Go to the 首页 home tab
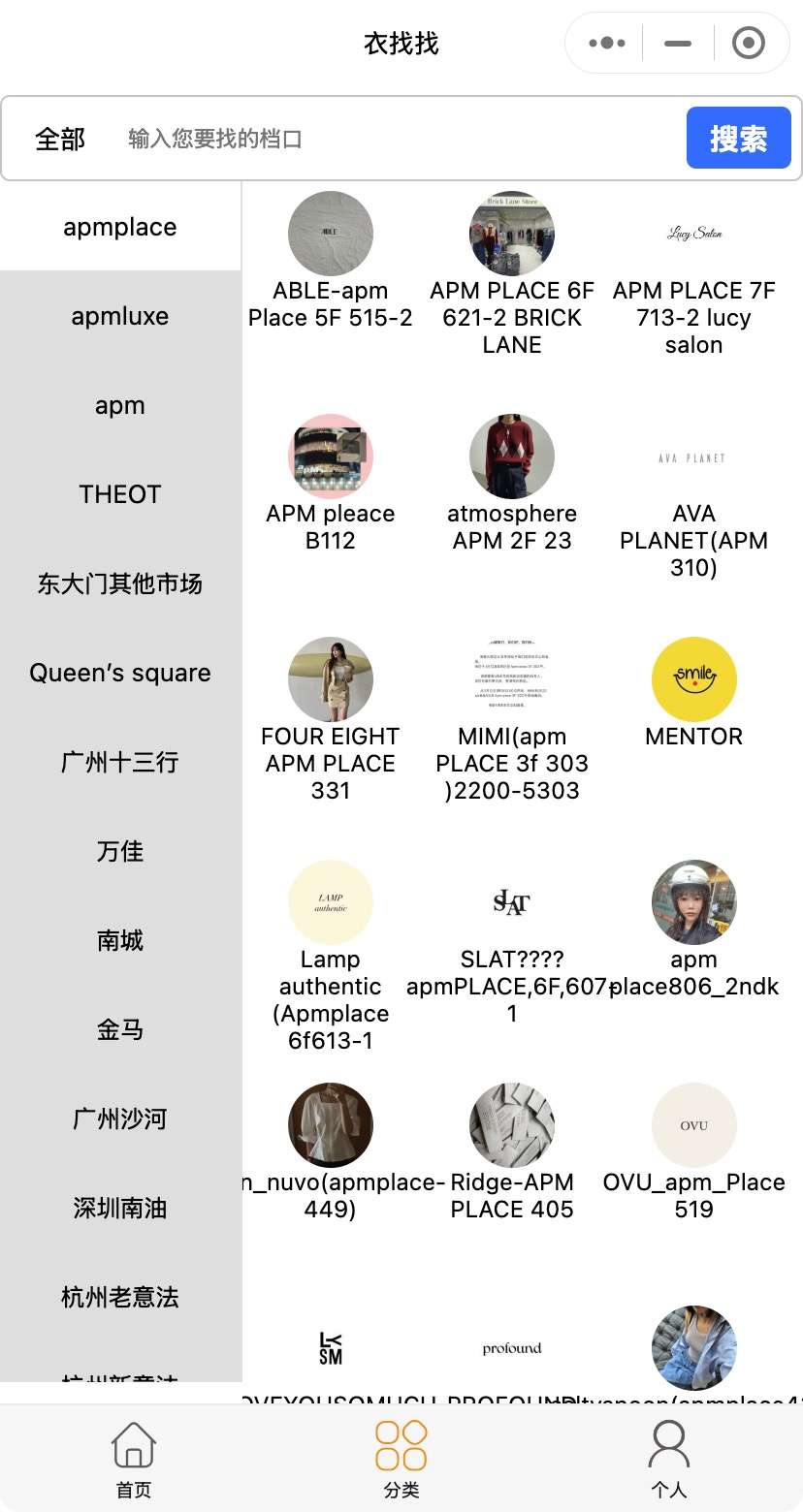Viewport: 803px width, 1512px height. (134, 1459)
